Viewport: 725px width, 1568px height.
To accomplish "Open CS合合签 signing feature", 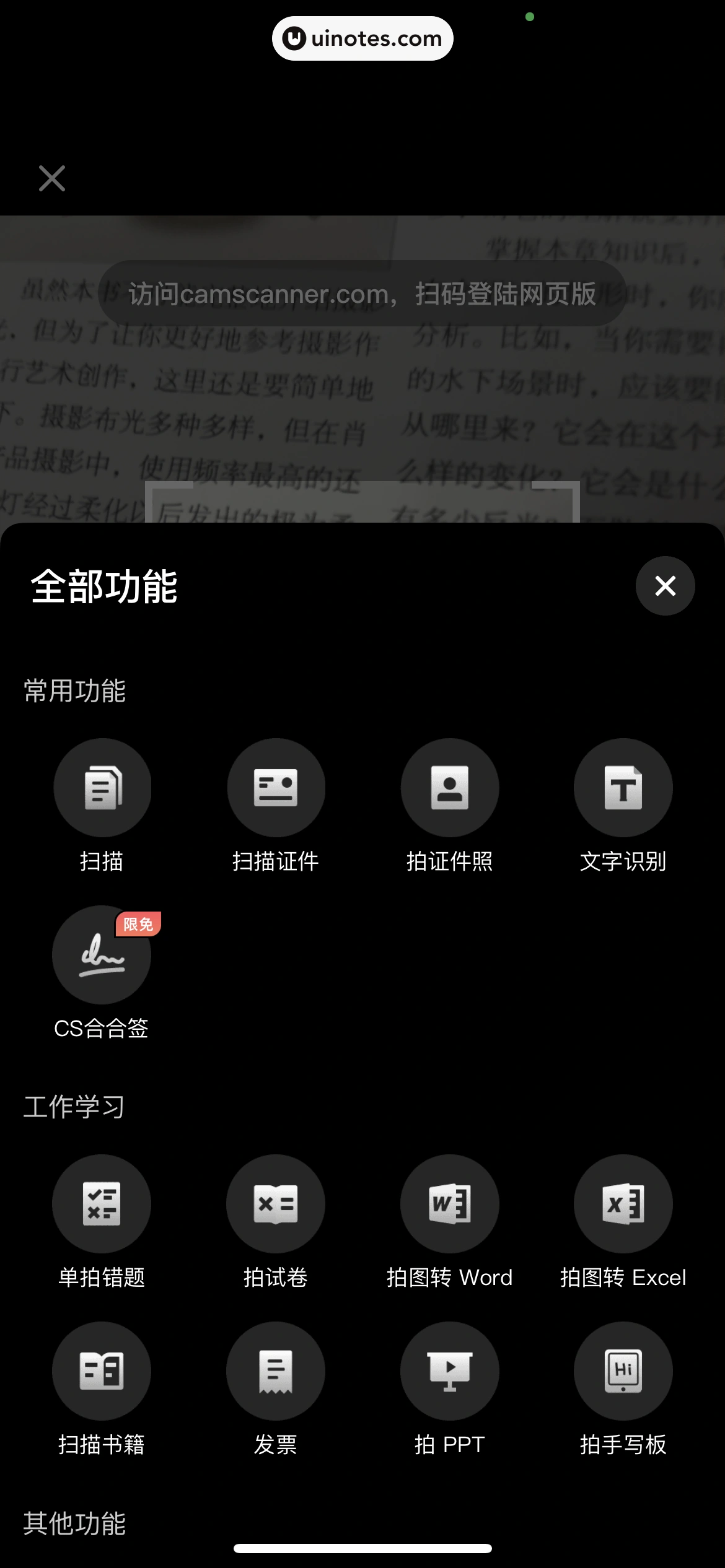I will [x=102, y=955].
